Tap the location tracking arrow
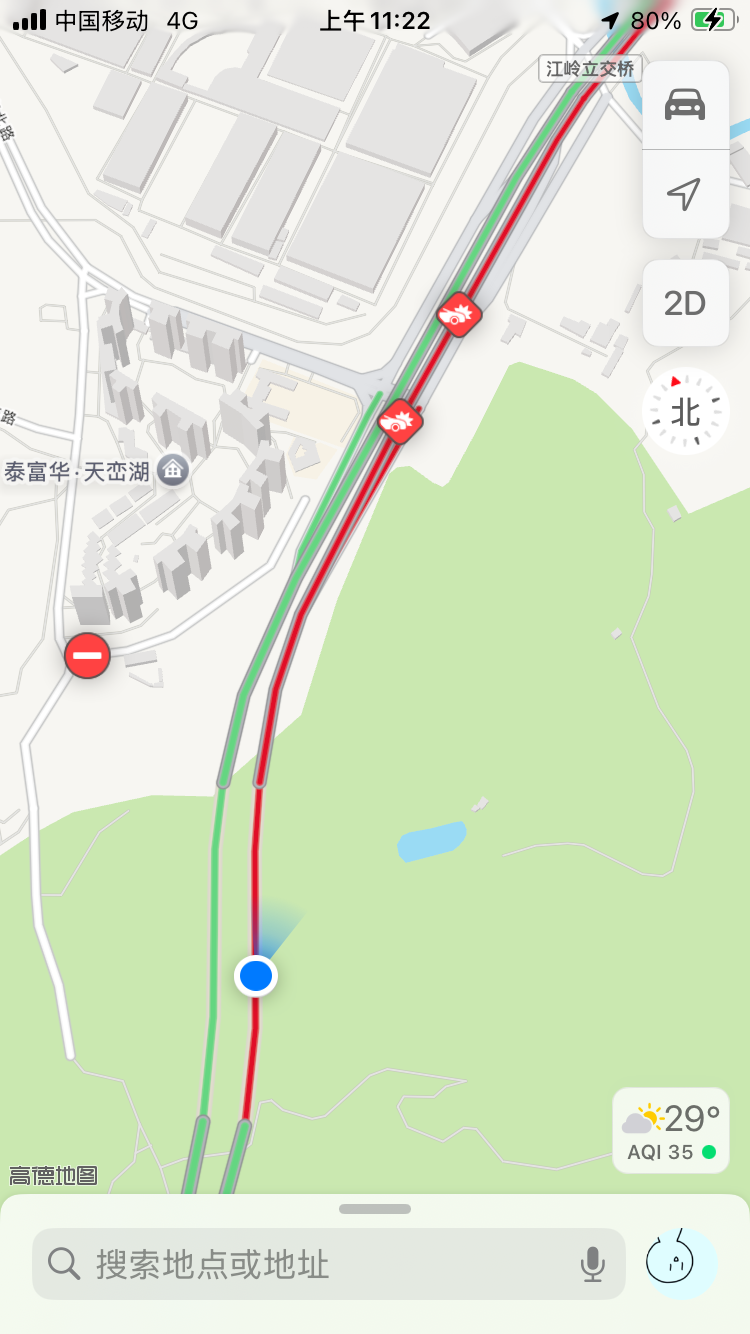The width and height of the screenshot is (750, 1334). coord(685,194)
